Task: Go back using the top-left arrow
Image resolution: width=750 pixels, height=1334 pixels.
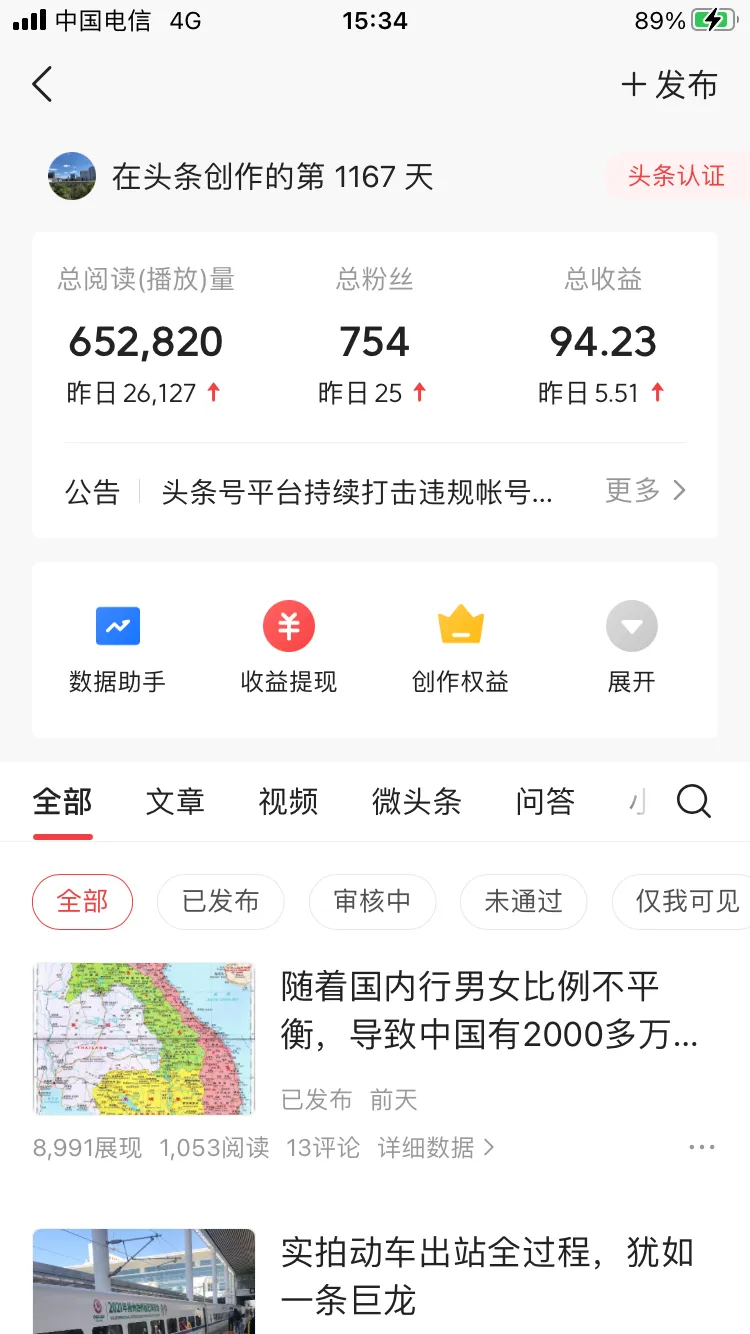Action: tap(42, 85)
